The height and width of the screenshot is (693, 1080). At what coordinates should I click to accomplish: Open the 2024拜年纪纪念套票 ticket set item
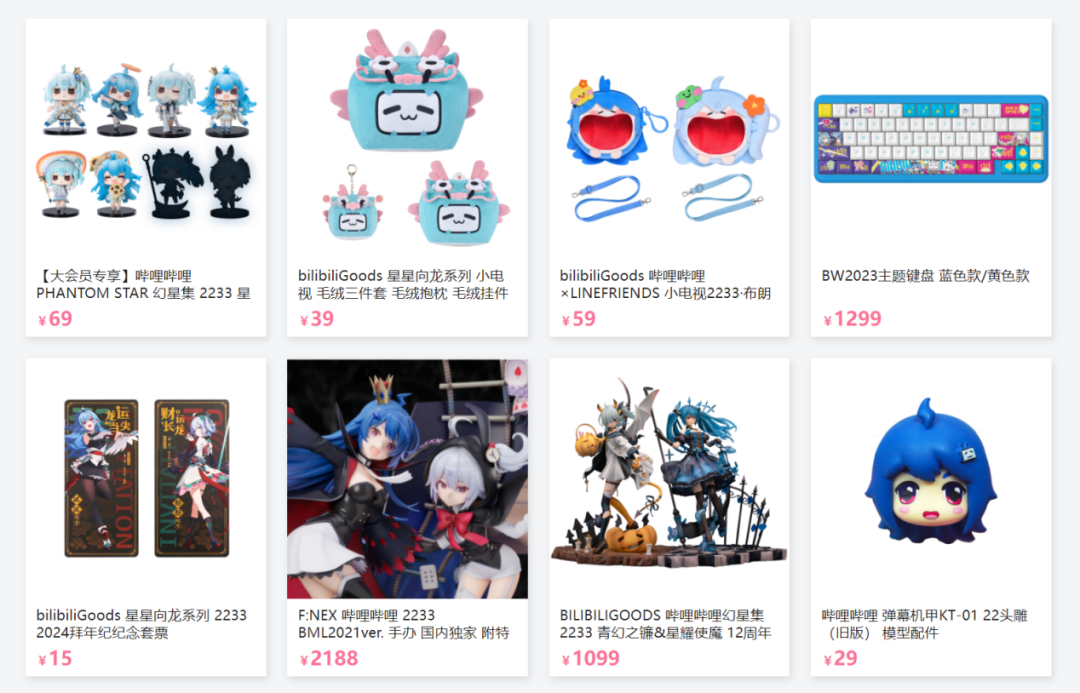[x=146, y=480]
